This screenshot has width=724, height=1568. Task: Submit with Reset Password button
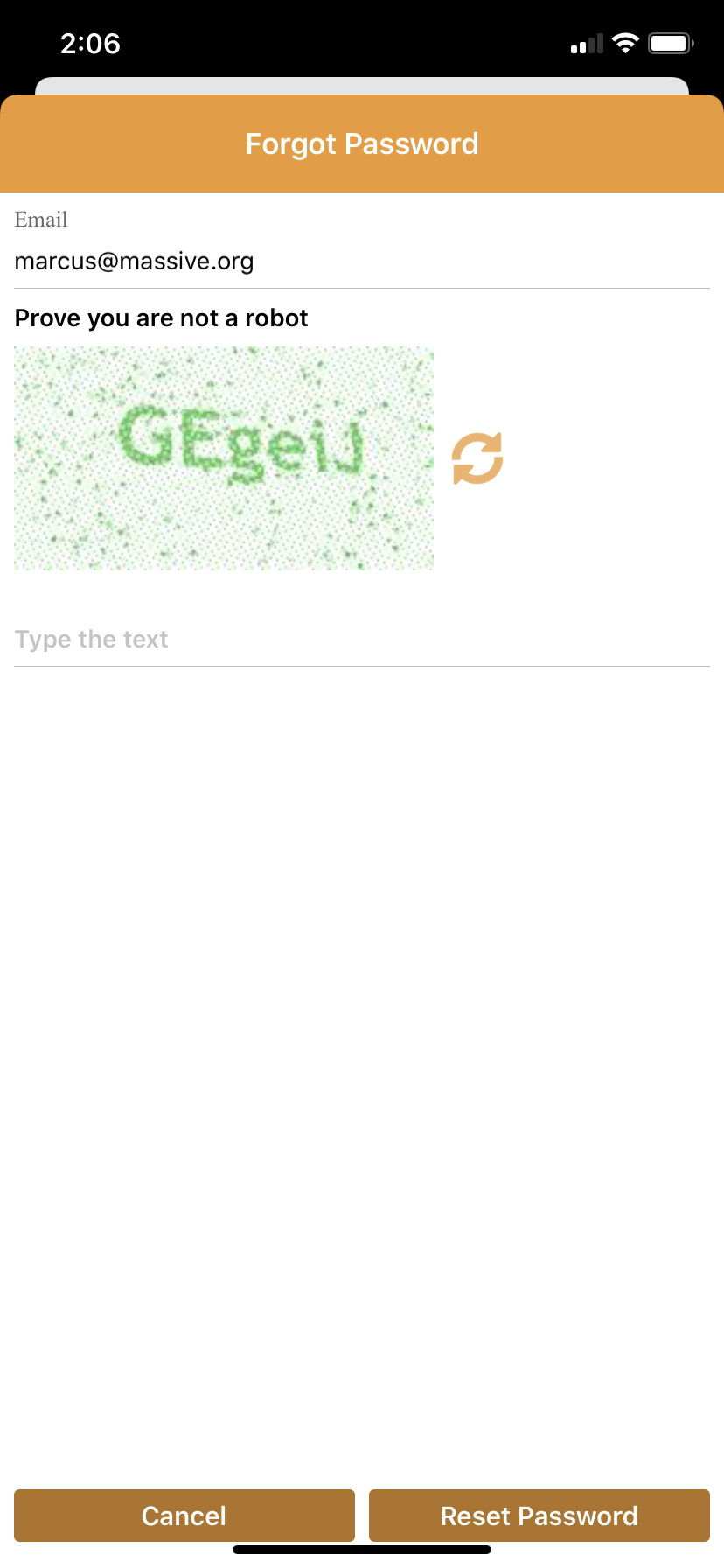539,1515
